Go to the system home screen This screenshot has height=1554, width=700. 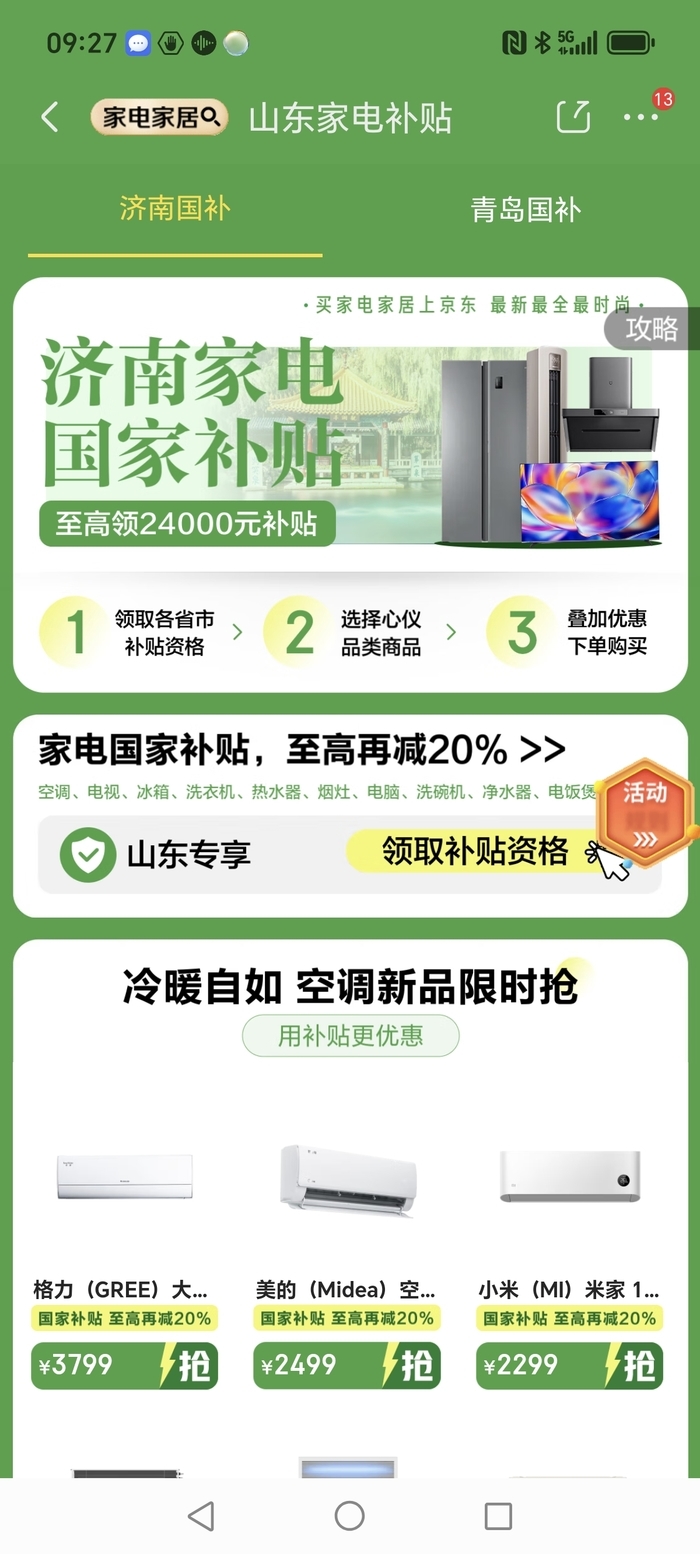[349, 1515]
